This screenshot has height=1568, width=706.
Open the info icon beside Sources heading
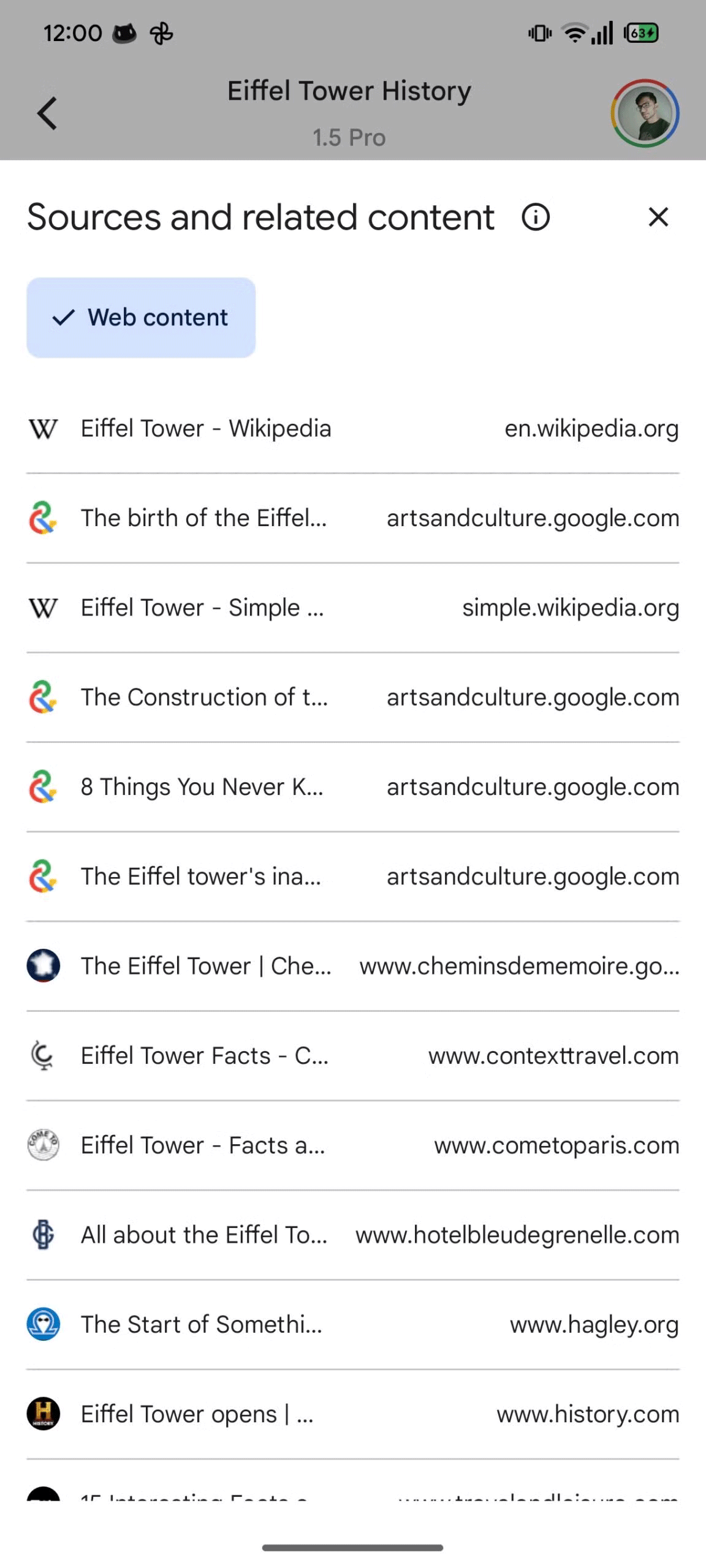(x=536, y=217)
